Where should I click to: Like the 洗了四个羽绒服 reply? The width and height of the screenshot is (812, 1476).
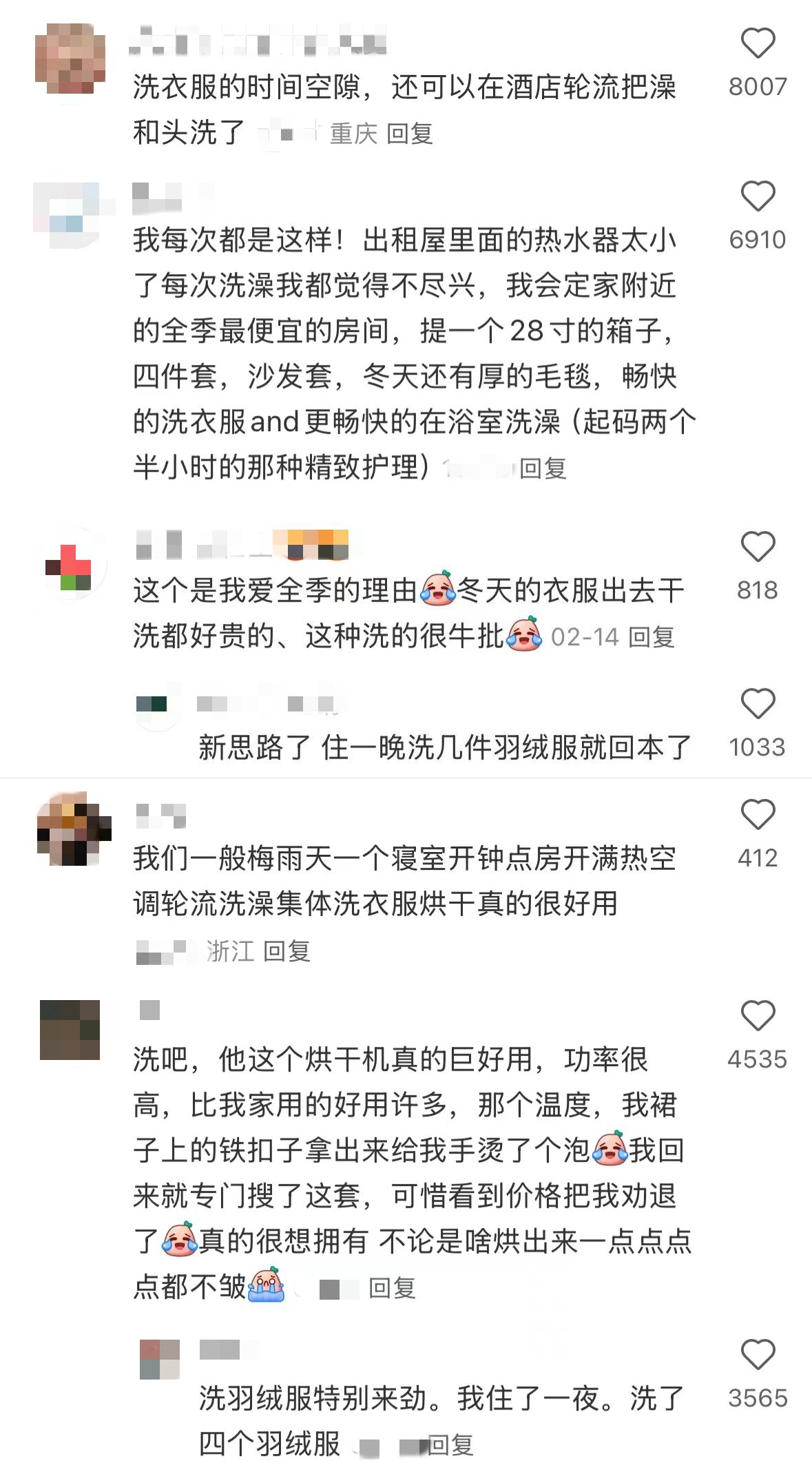[758, 1355]
